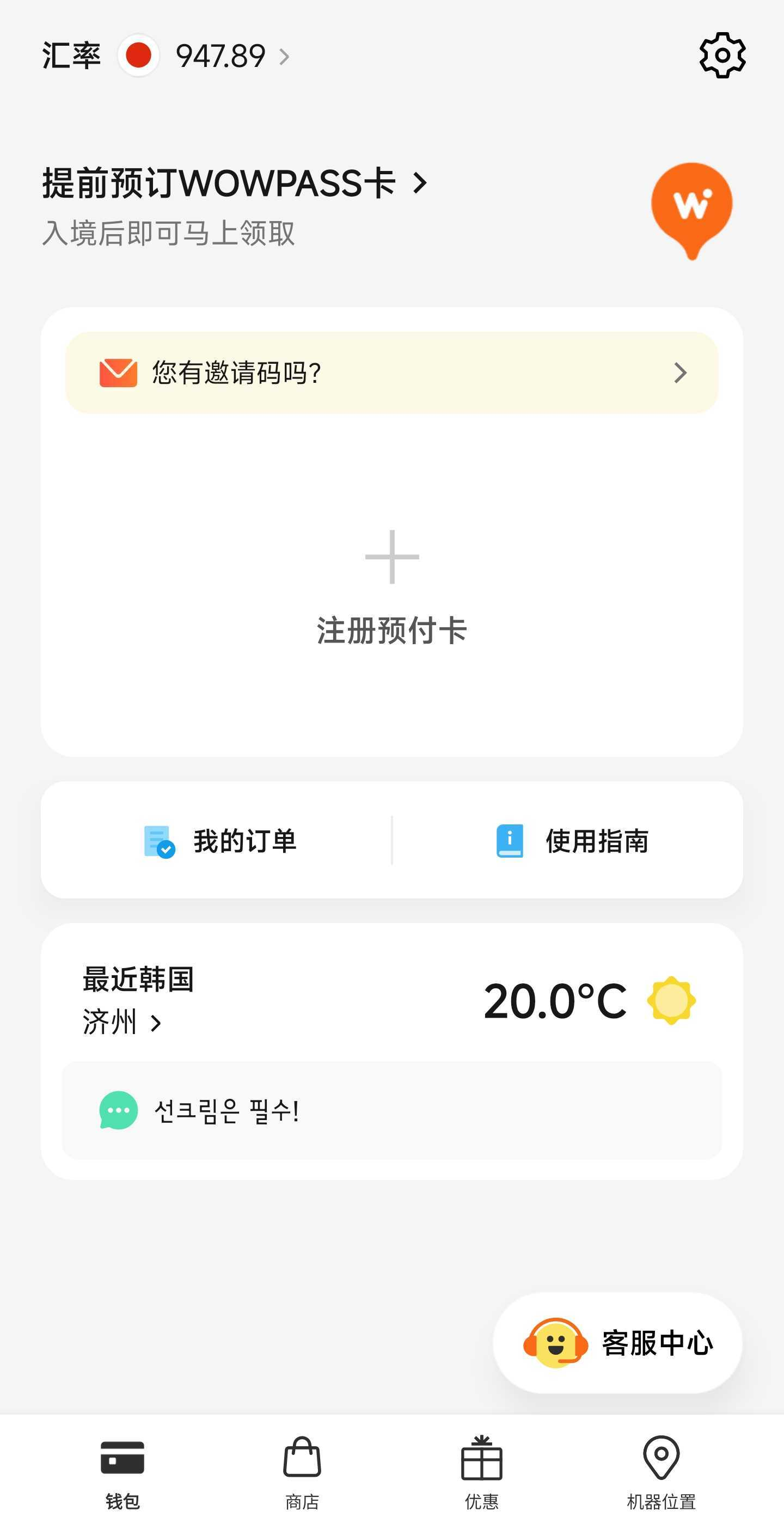Open the 客服中心 customer service button
The height and width of the screenshot is (1529, 784).
coord(617,1343)
